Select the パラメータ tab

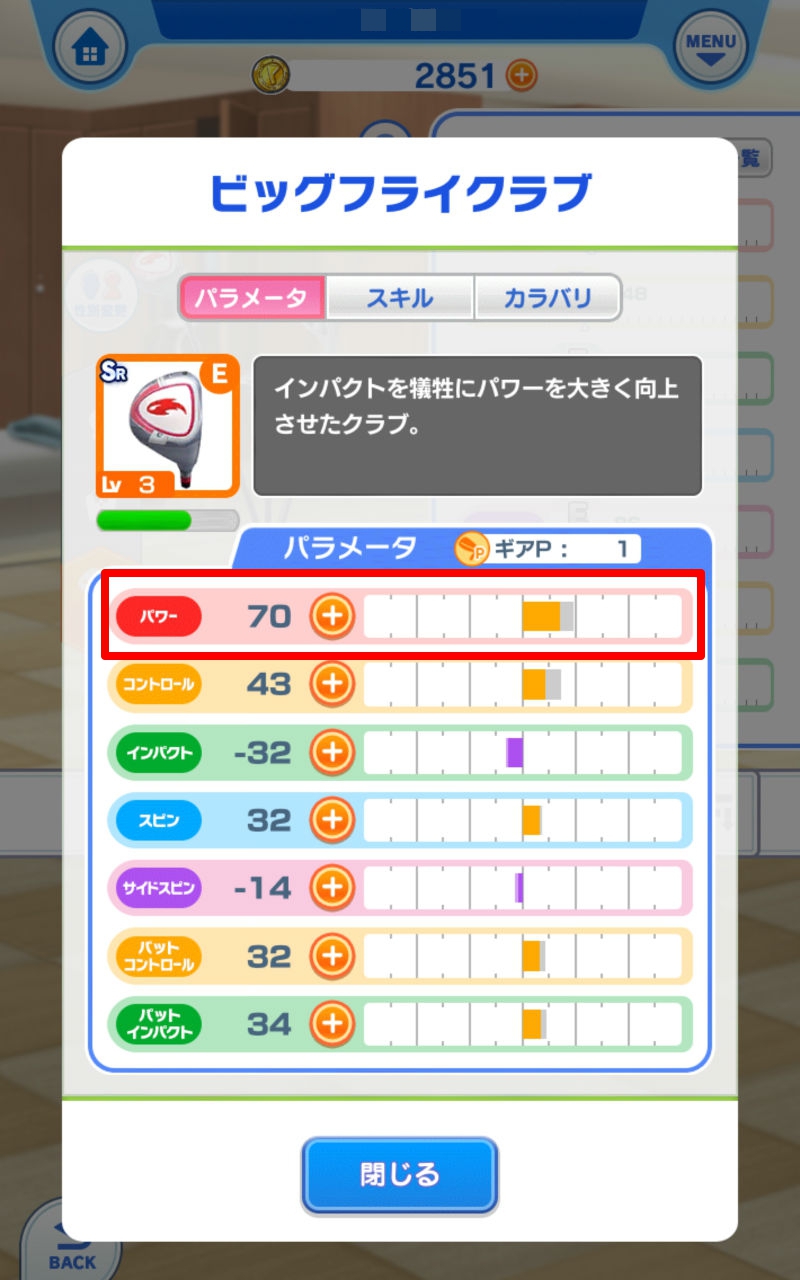tap(252, 297)
